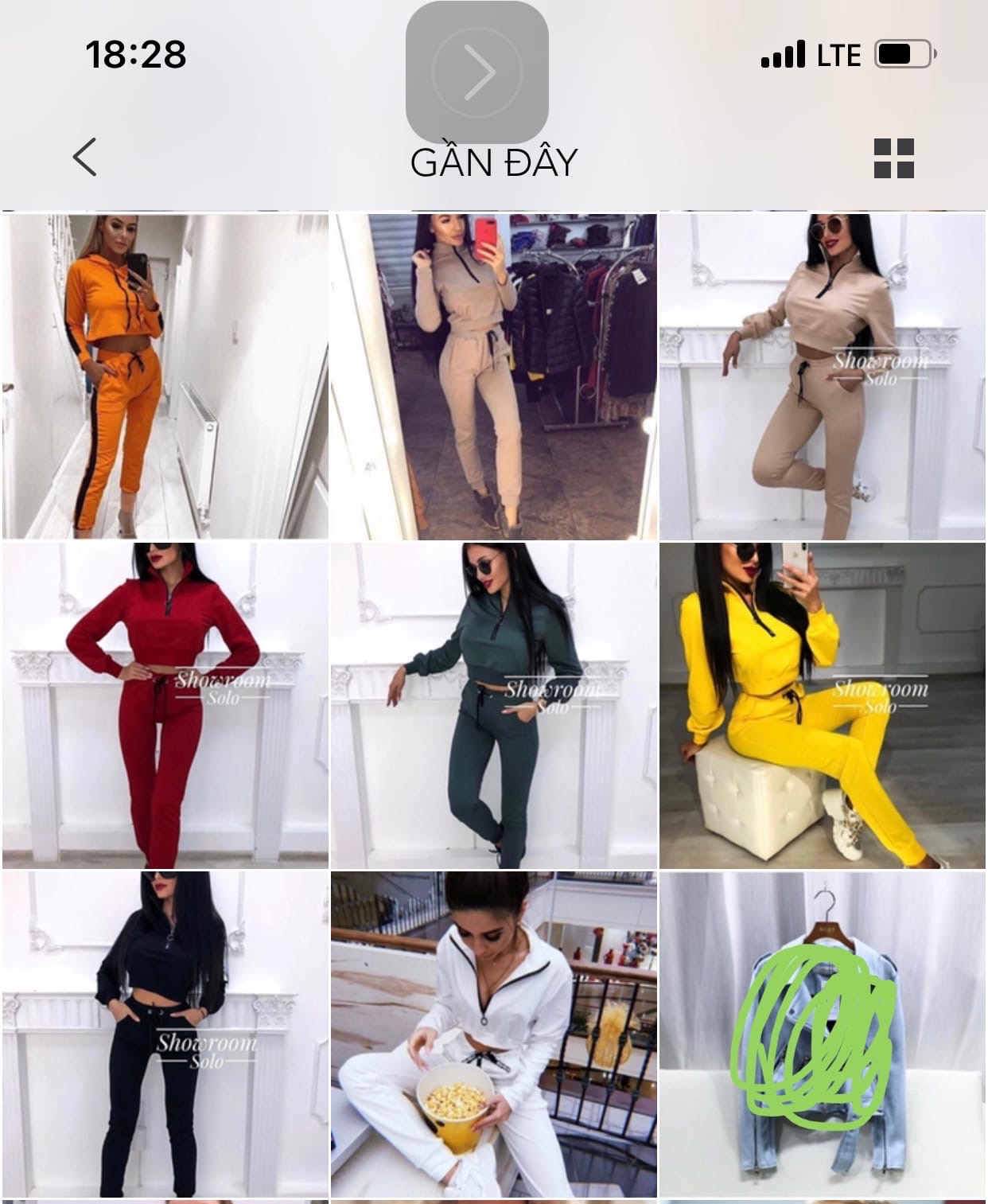Open the beige tracksuit showroom photo

click(822, 376)
